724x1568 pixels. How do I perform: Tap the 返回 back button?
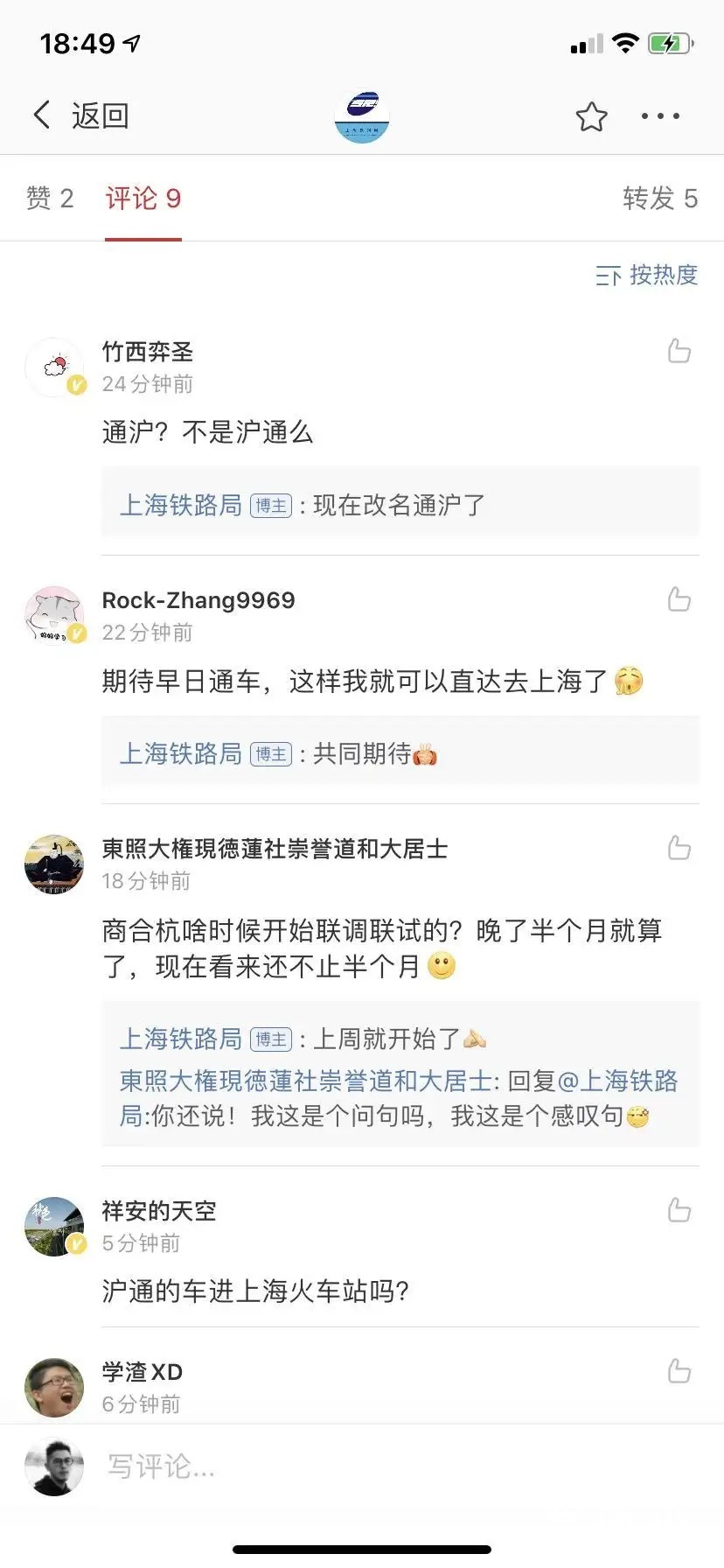click(x=80, y=115)
